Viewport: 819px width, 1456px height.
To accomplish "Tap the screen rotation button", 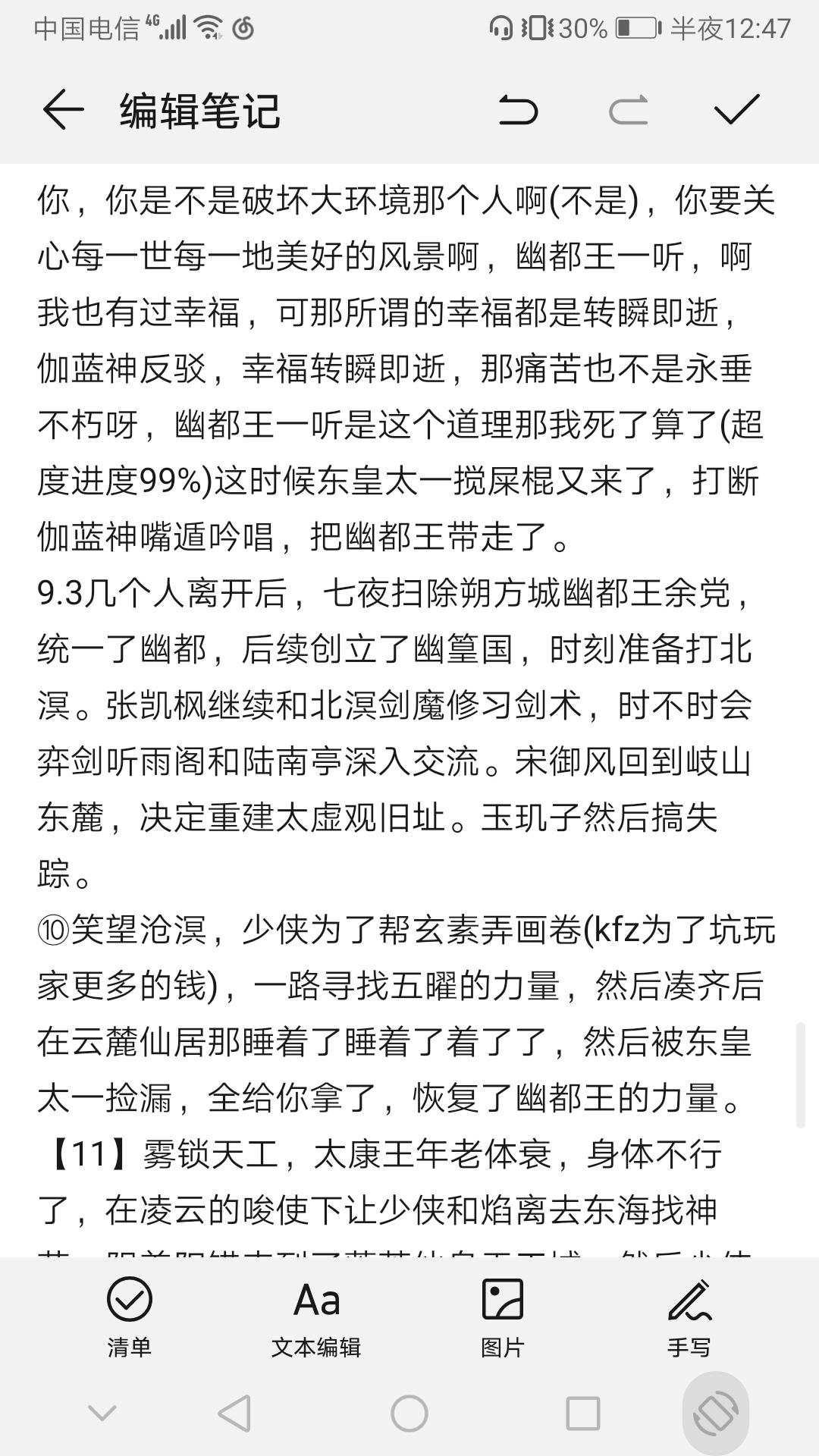I will click(716, 1414).
